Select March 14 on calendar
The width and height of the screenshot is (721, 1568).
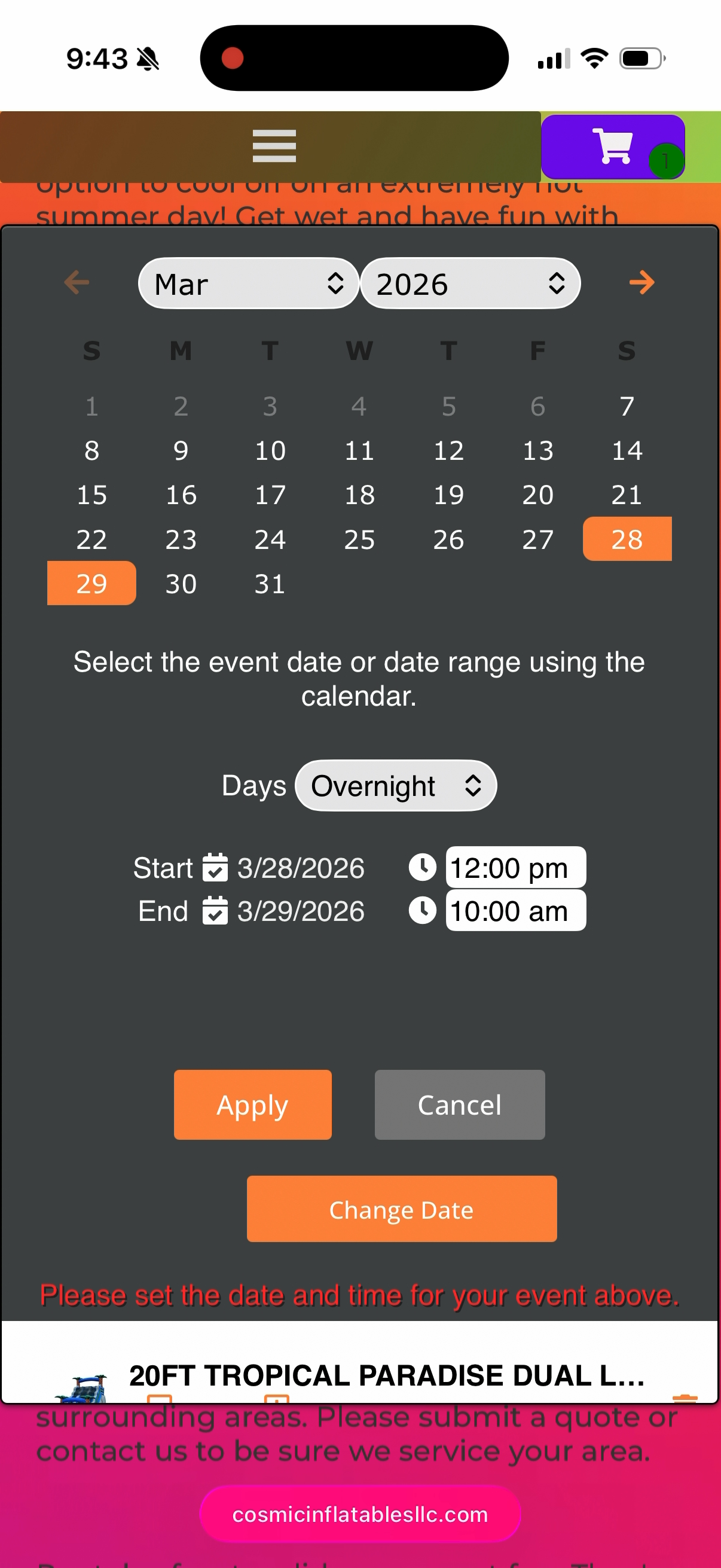[x=627, y=451]
